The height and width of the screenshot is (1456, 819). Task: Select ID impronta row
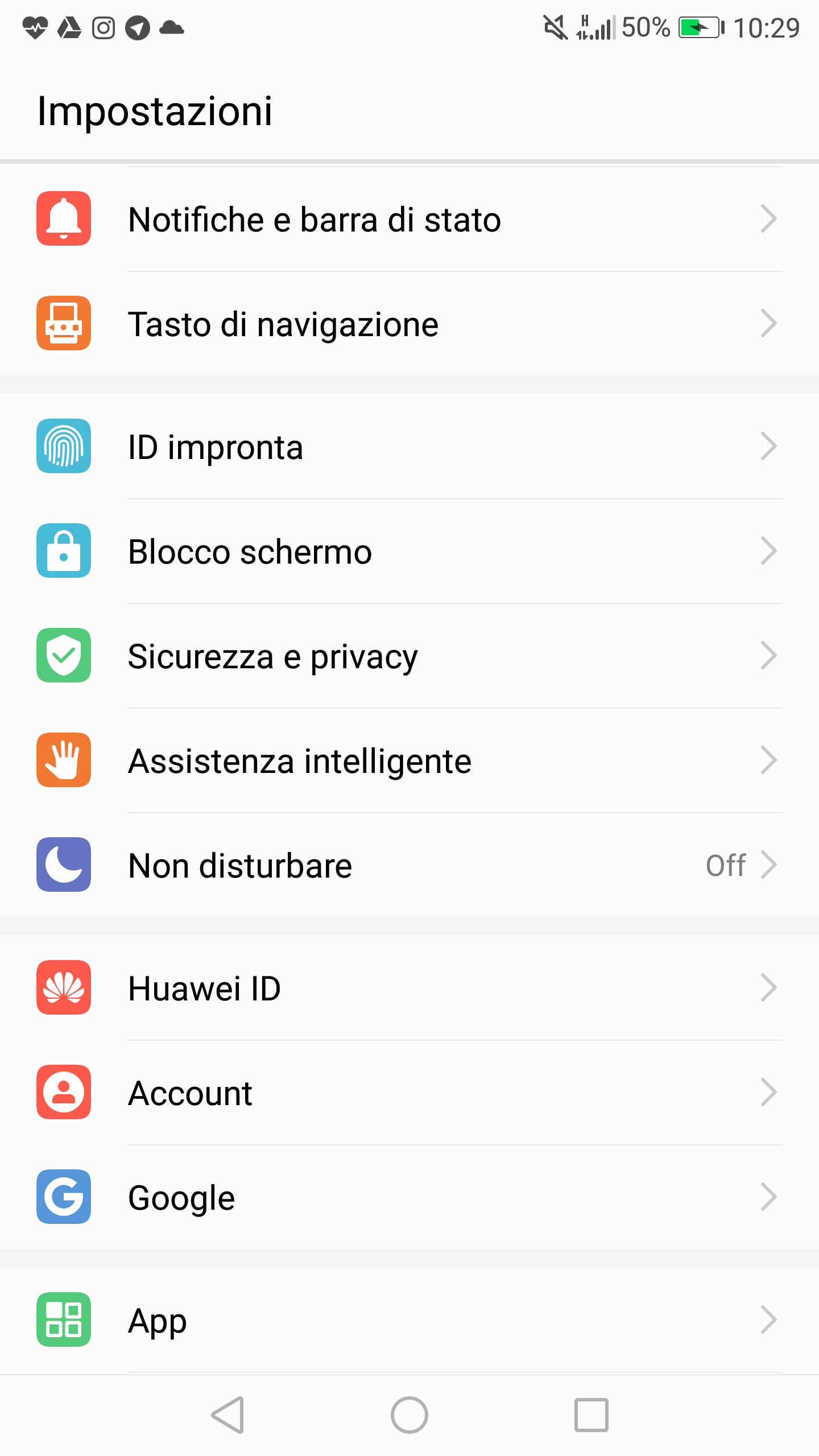[x=409, y=446]
